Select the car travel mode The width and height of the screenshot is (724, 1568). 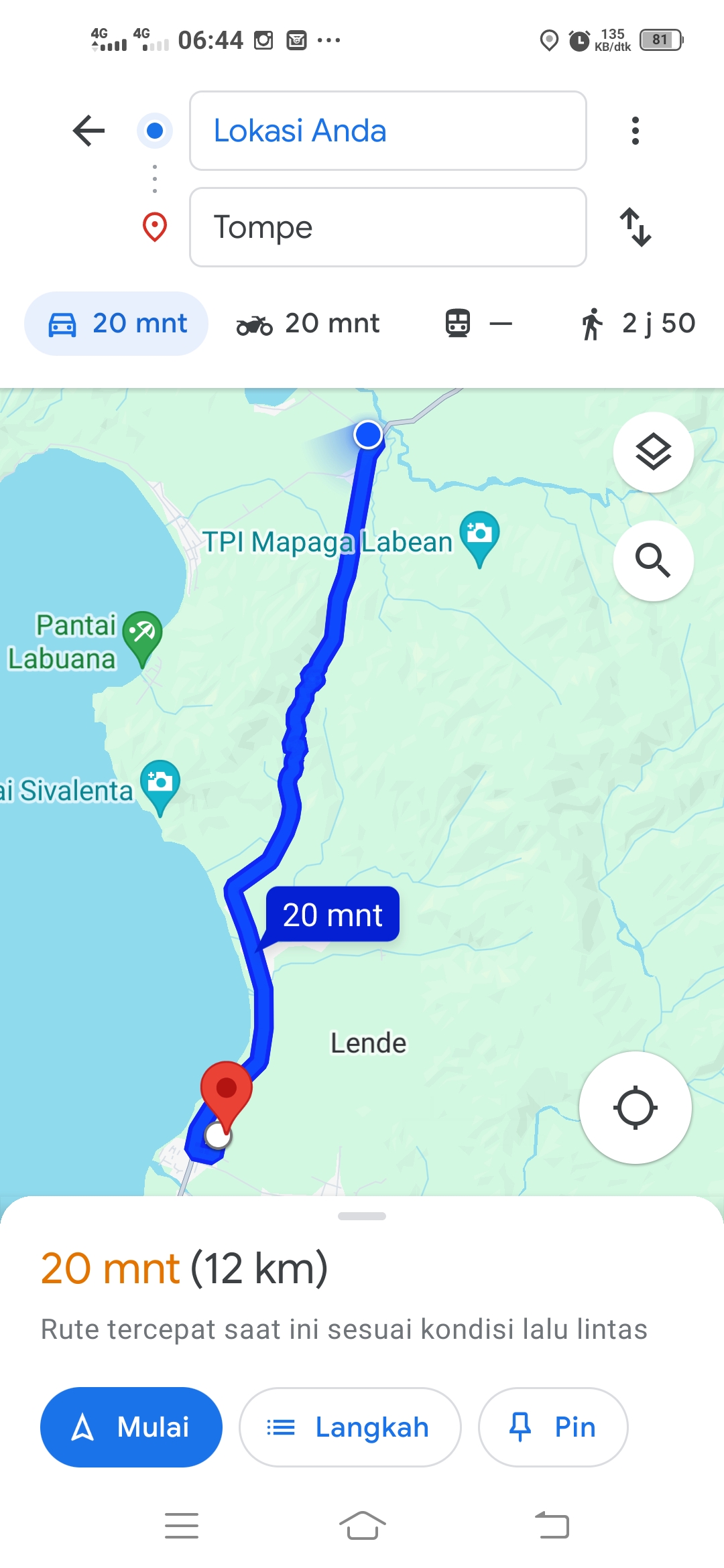tap(117, 324)
